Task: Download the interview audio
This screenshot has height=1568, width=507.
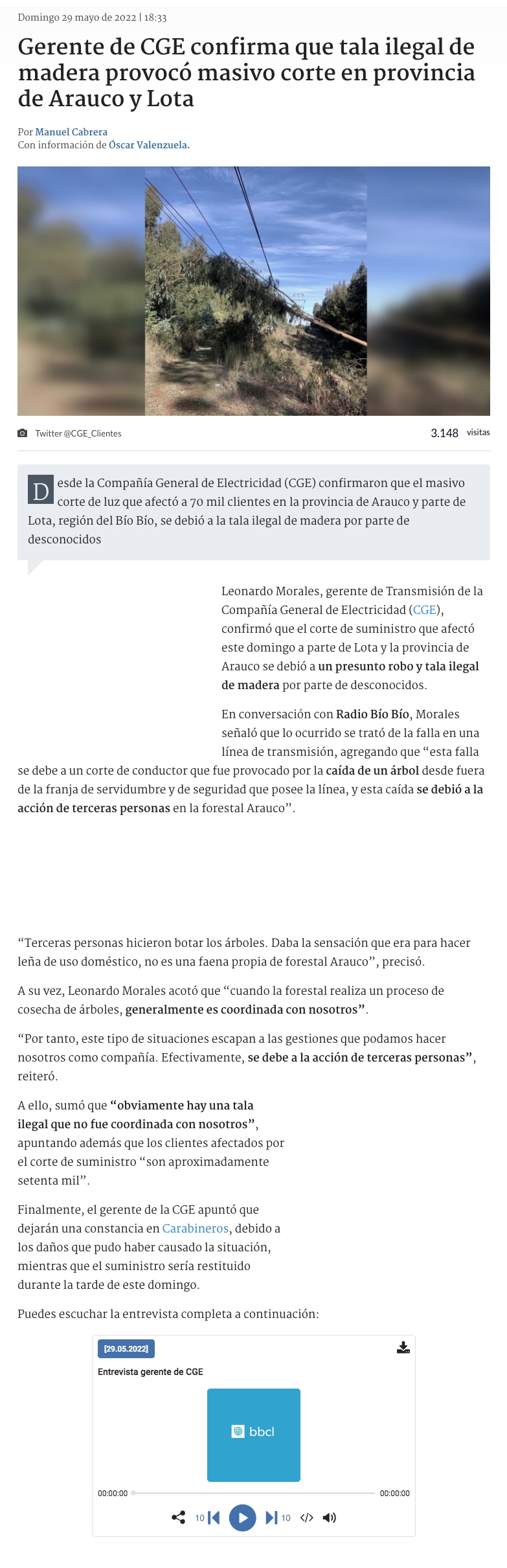Action: (403, 1348)
